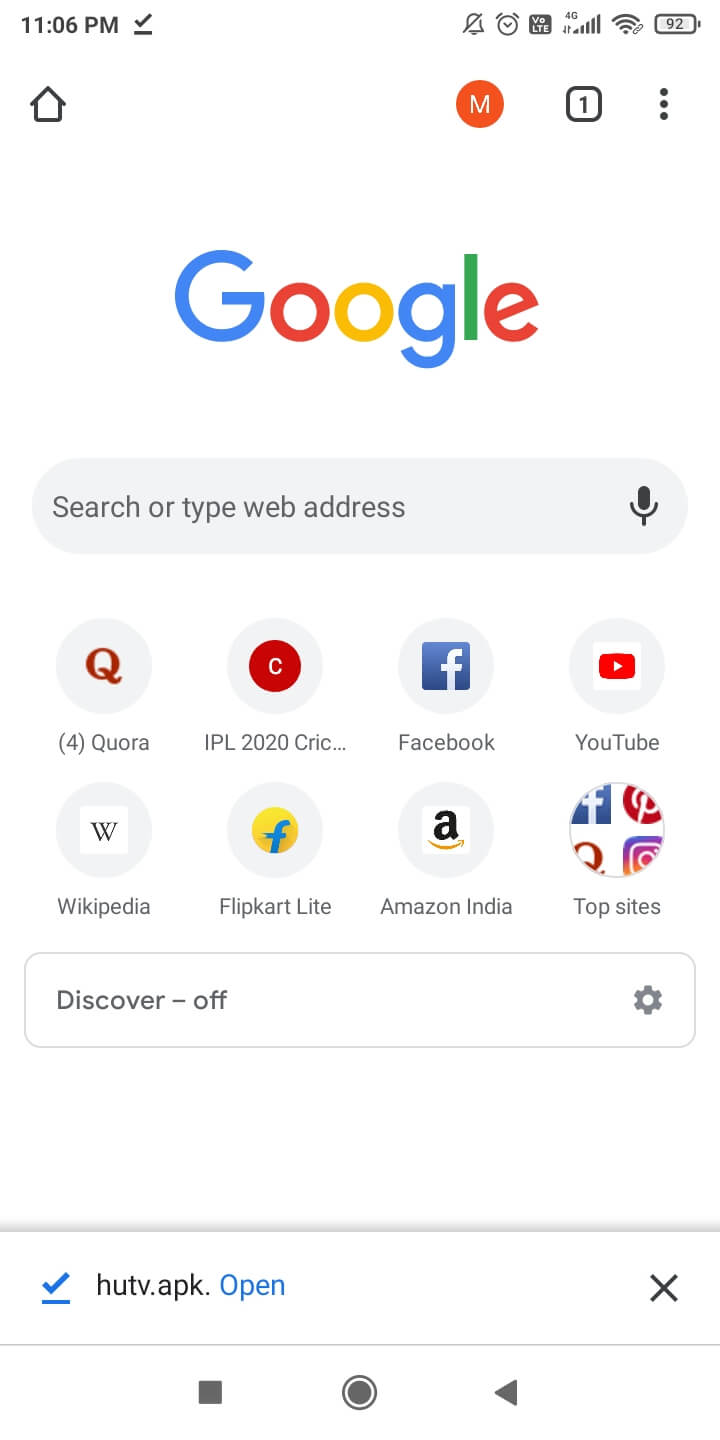This screenshot has height=1440, width=720.
Task: Open the tab switcher
Action: [584, 103]
